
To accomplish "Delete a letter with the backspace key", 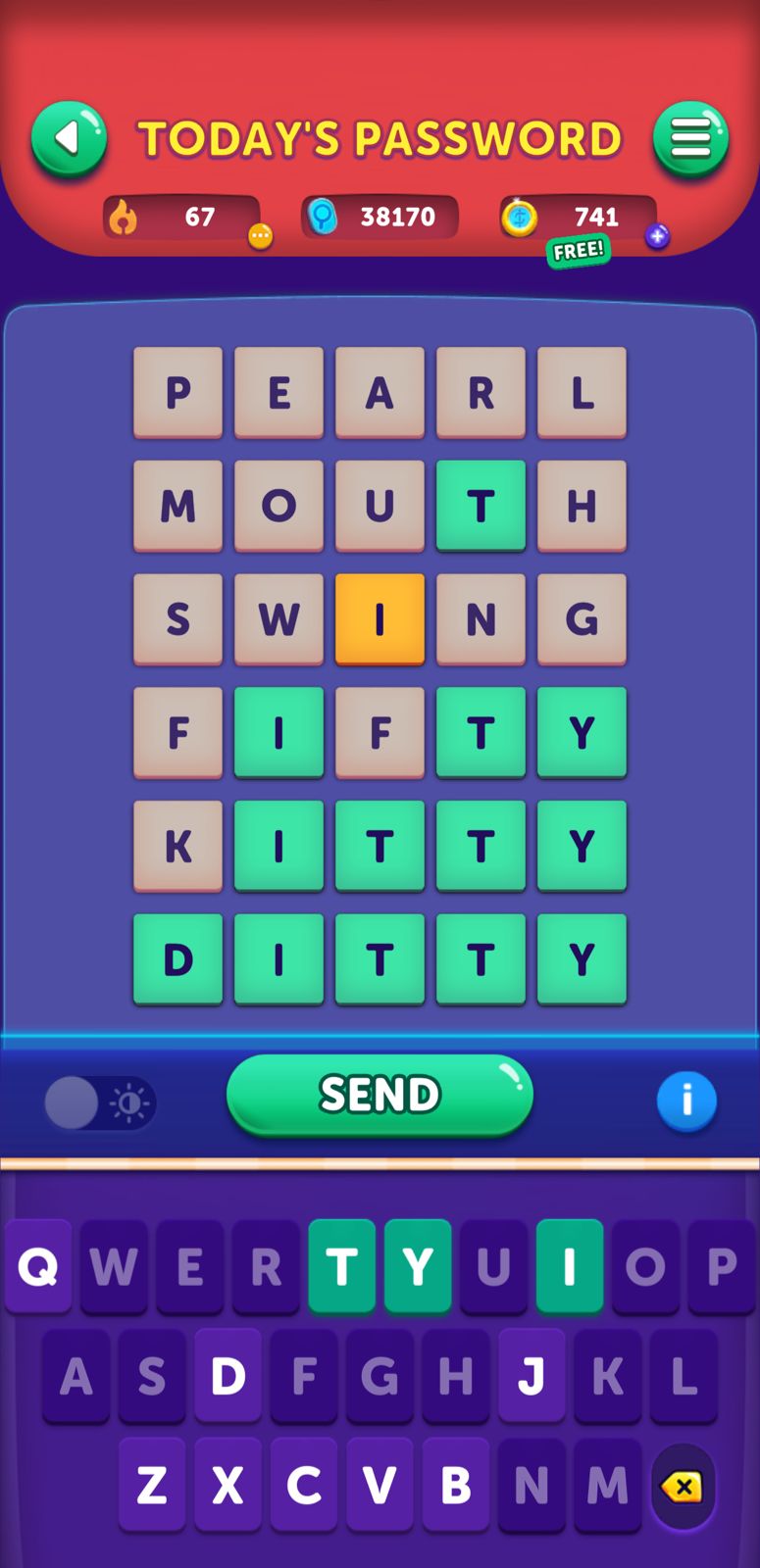I will (683, 1487).
